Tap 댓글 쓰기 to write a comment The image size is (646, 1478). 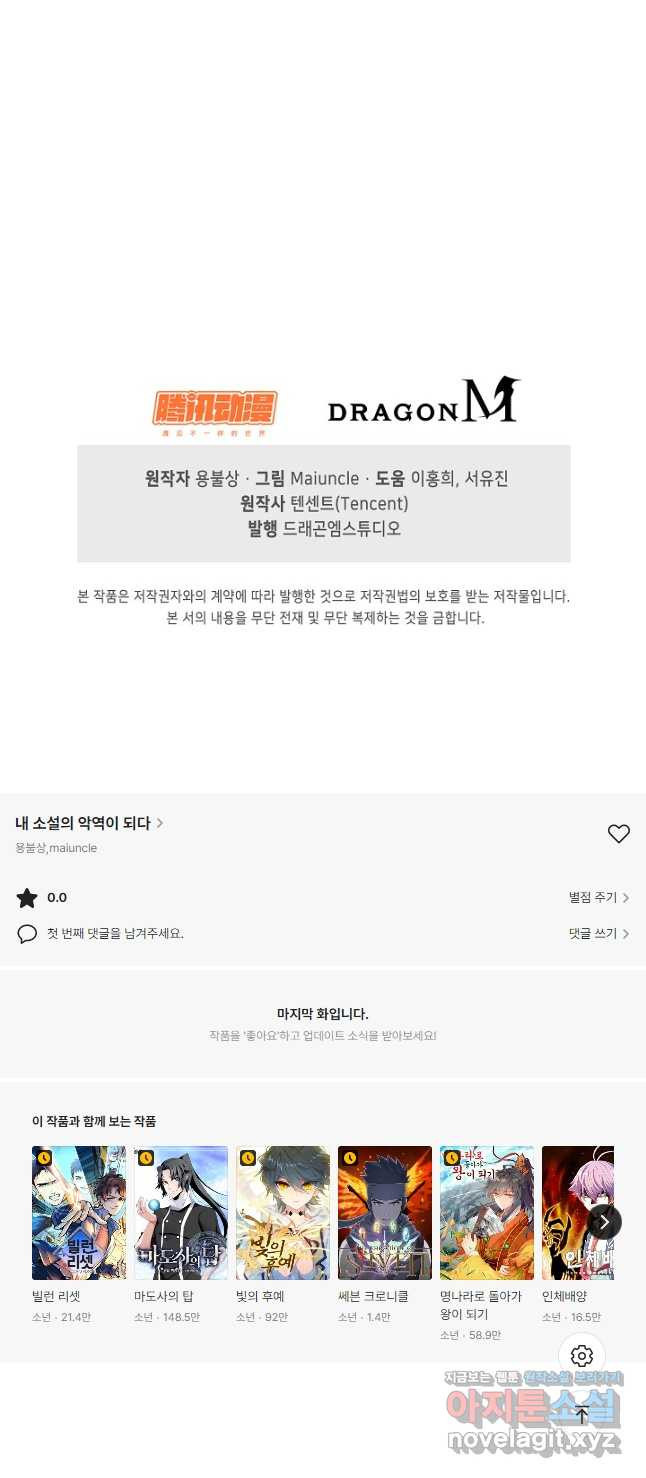[598, 934]
